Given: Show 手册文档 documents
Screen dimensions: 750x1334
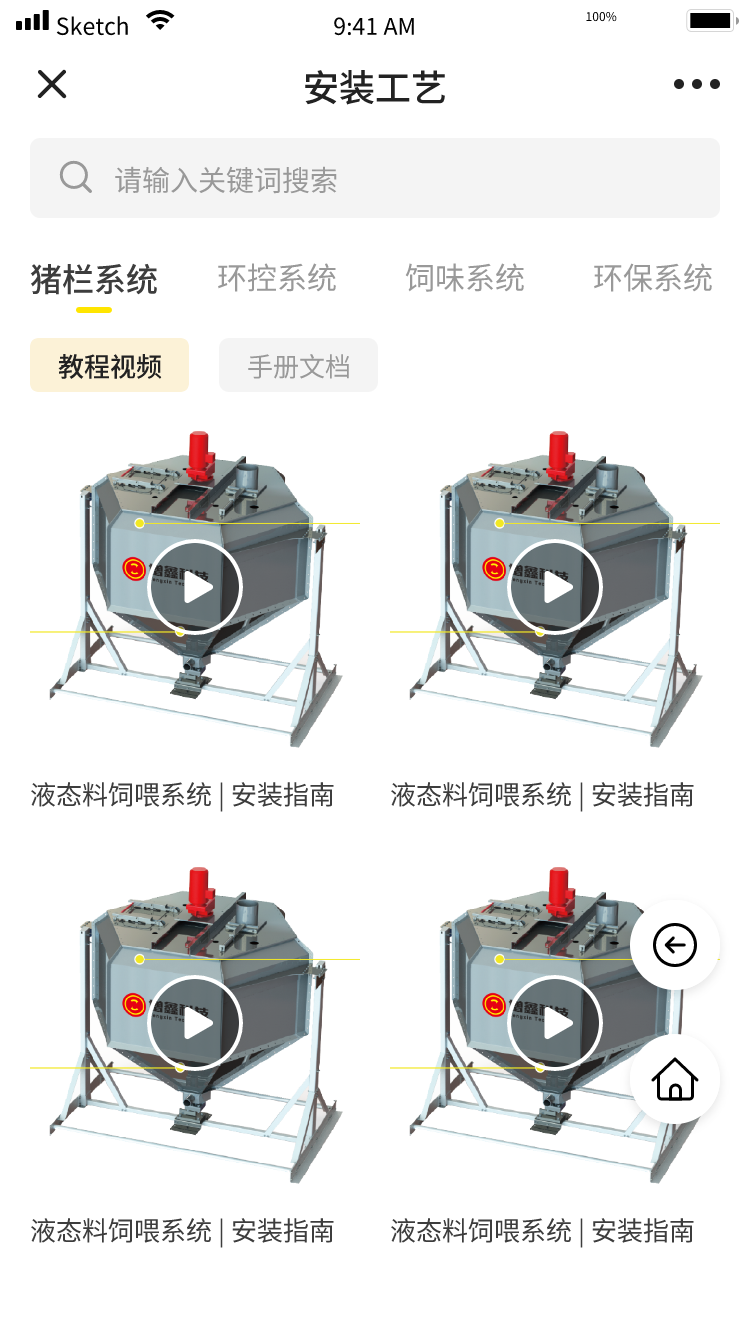Looking at the screenshot, I should click(298, 366).
